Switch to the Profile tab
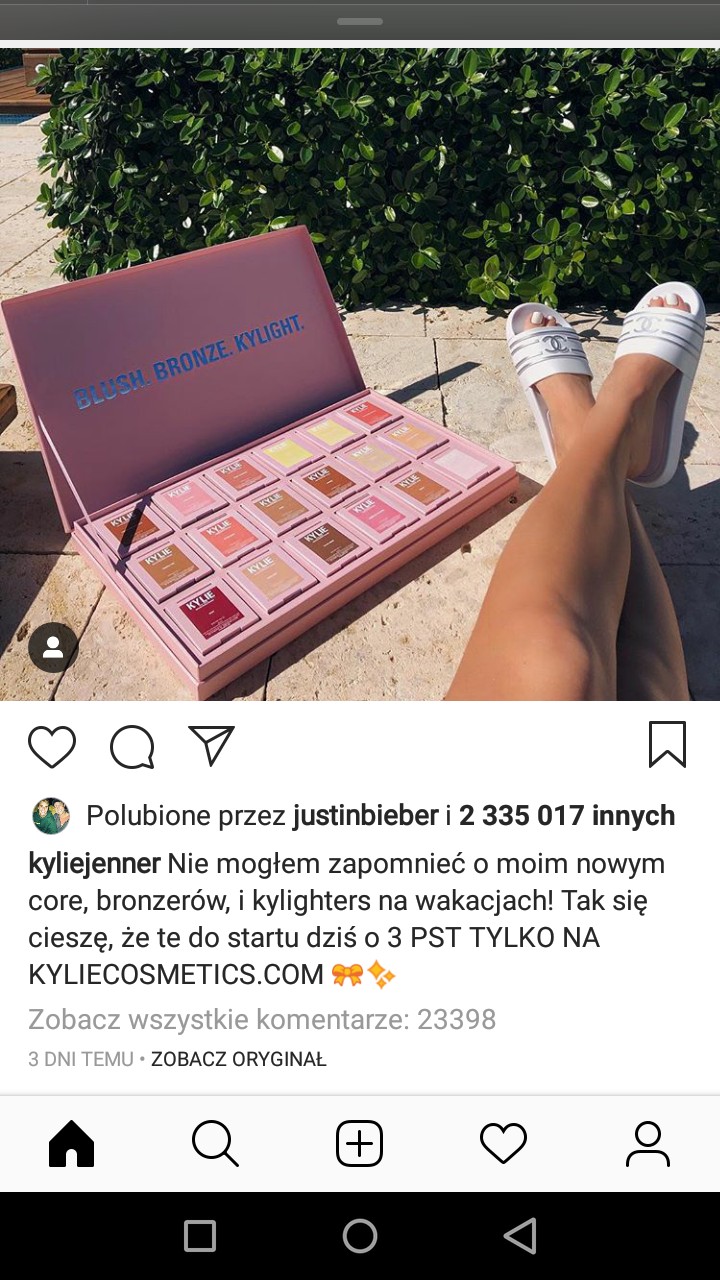Viewport: 720px width, 1280px height. [x=648, y=1144]
